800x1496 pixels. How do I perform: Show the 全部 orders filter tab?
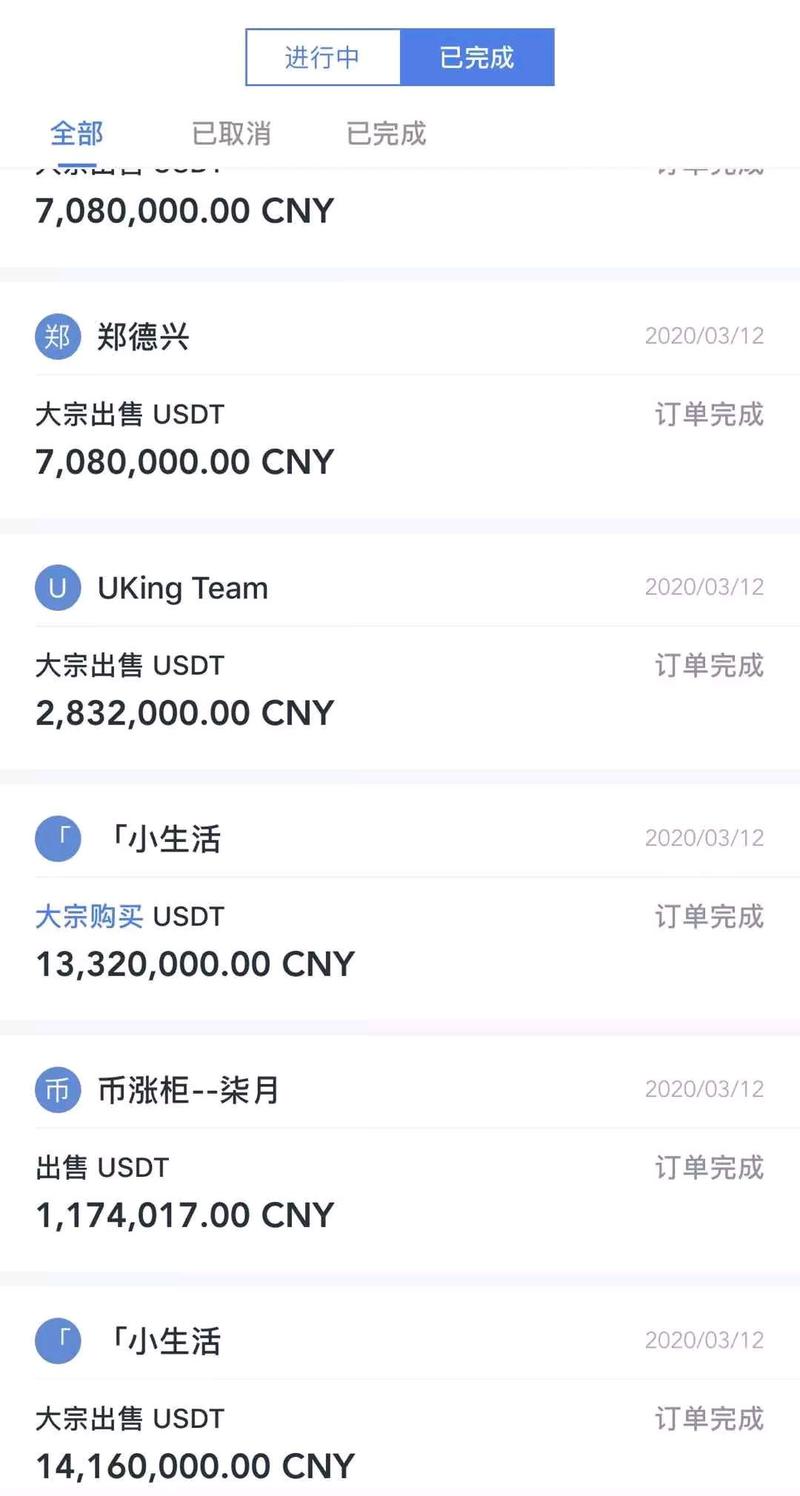pos(77,133)
